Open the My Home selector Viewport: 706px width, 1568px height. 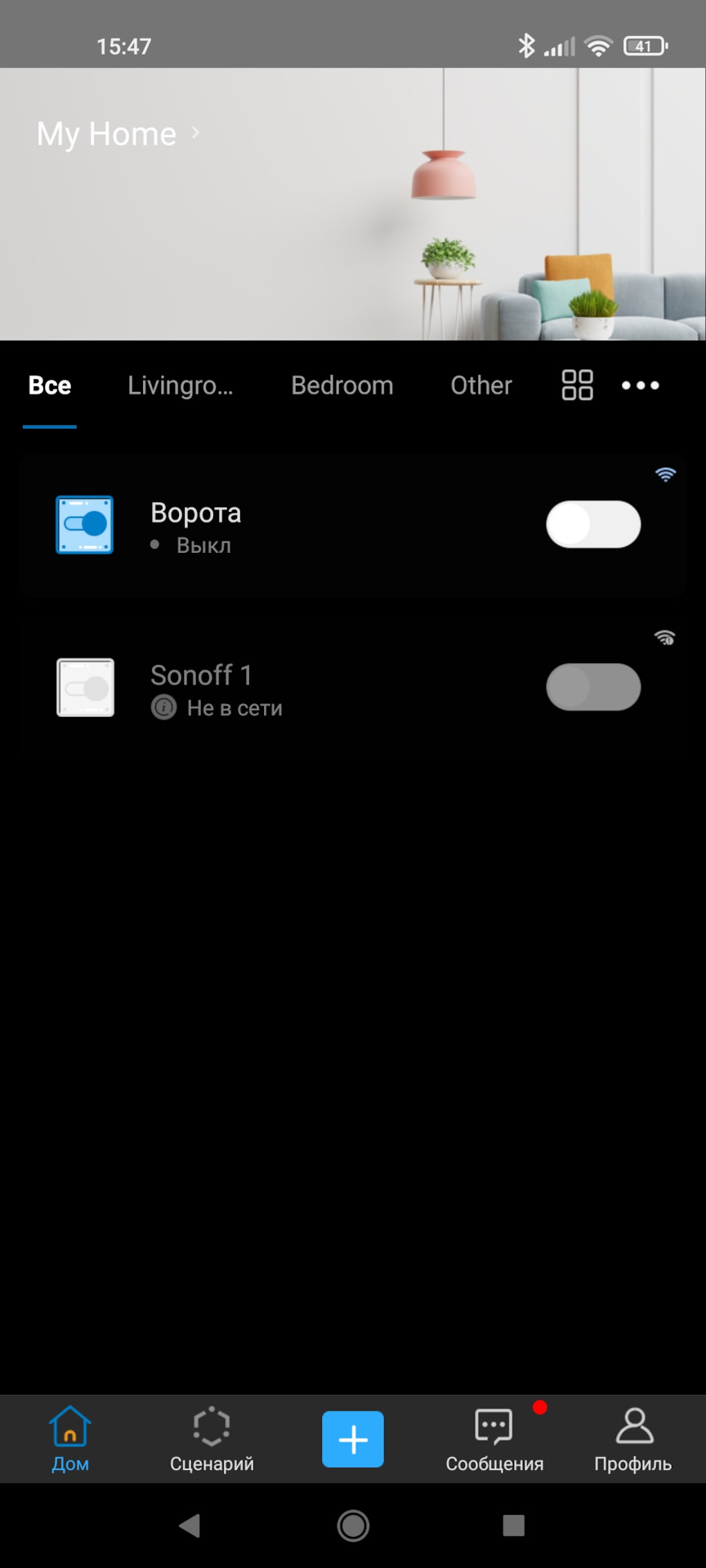pyautogui.click(x=117, y=134)
